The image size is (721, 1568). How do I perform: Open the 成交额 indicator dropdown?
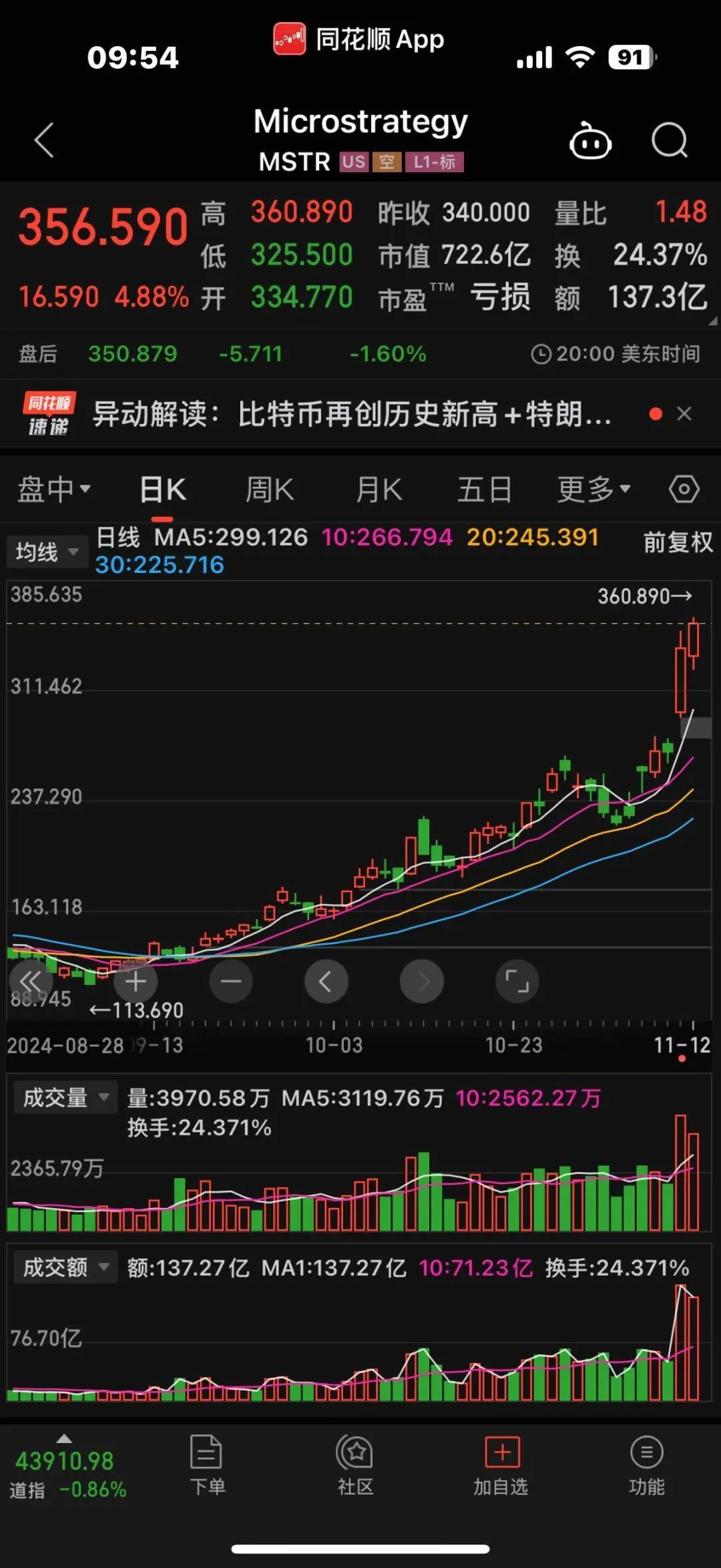(65, 1267)
